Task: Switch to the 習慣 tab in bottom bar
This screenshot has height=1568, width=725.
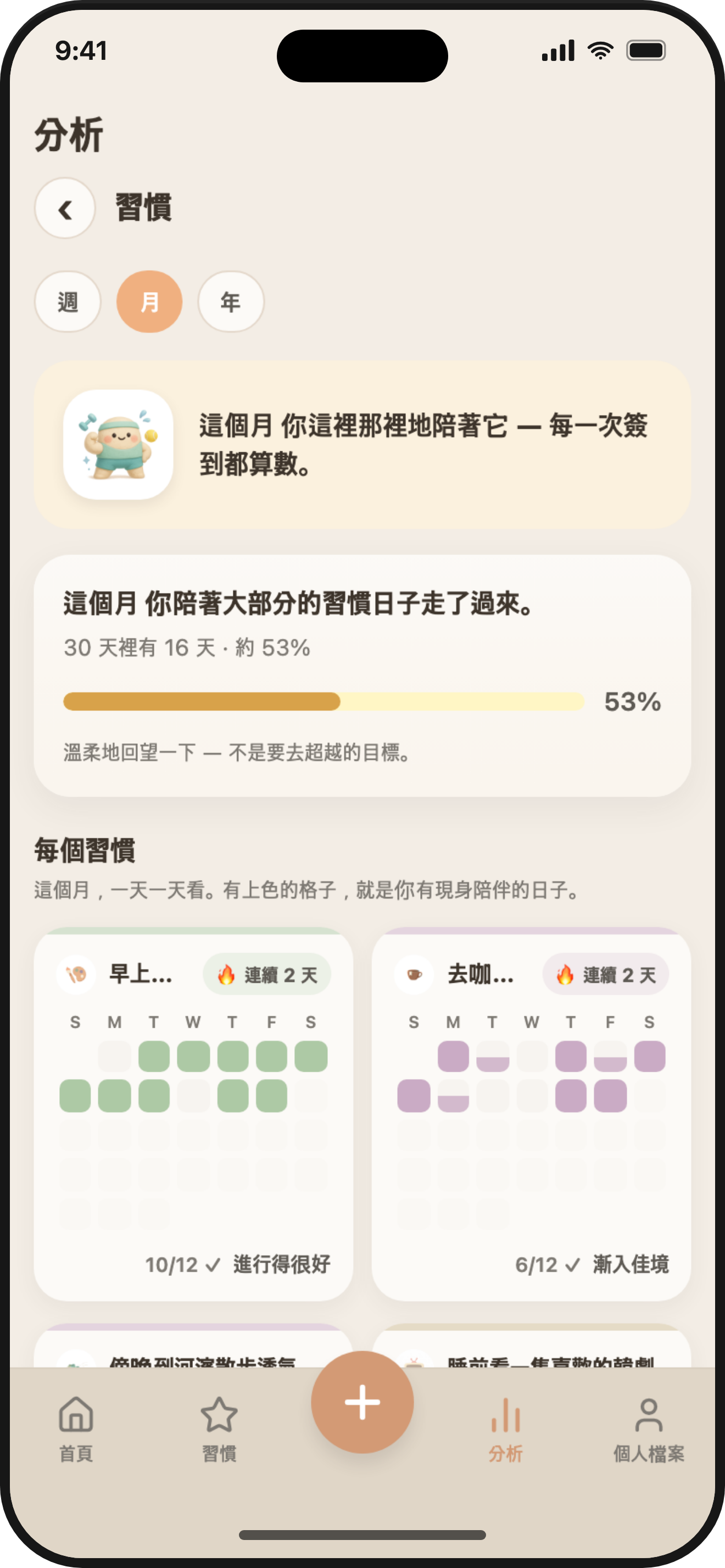Action: coord(219,1429)
